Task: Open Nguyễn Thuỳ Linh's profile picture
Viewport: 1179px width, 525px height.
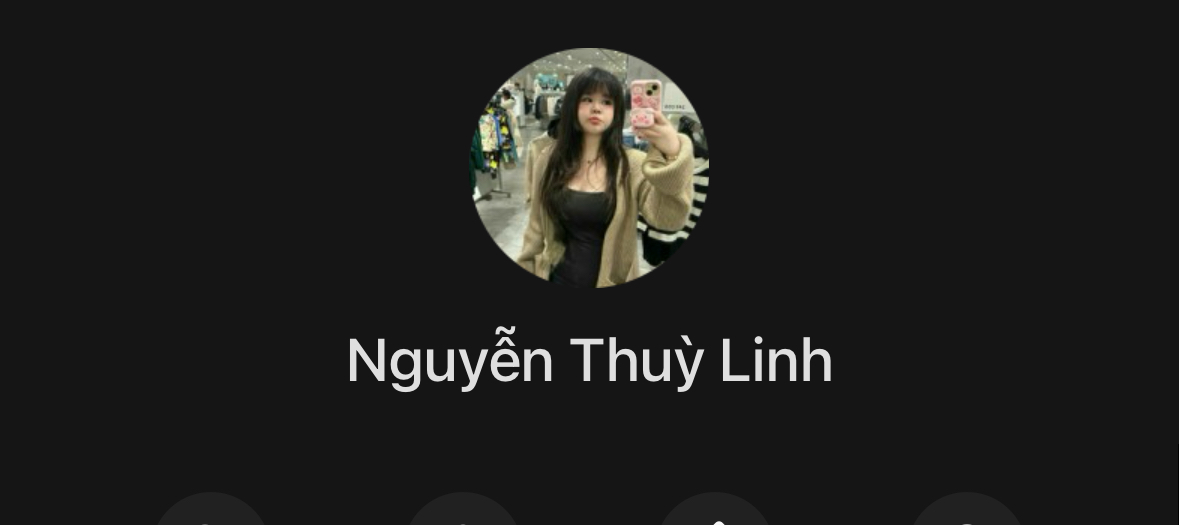Action: click(x=589, y=168)
